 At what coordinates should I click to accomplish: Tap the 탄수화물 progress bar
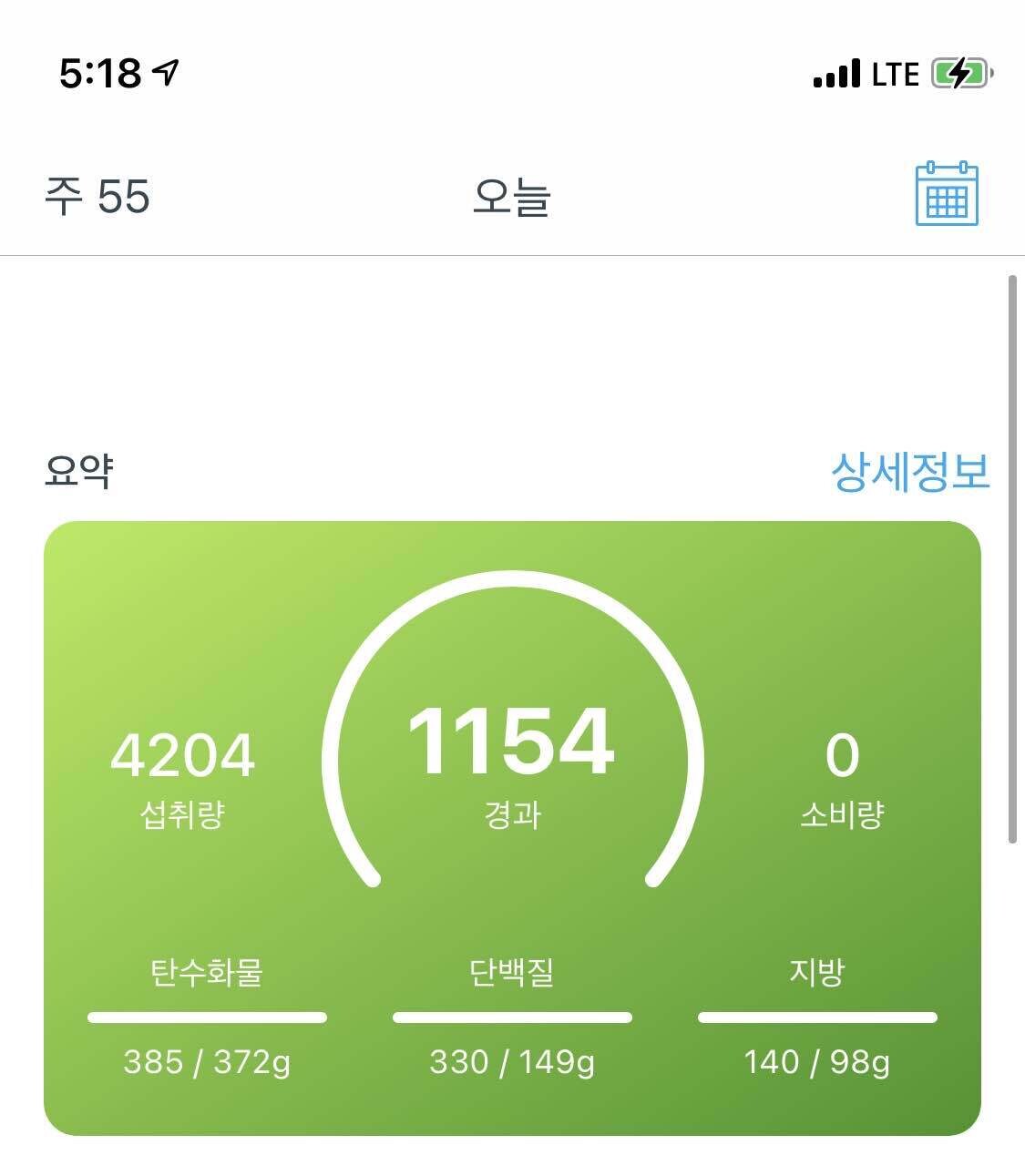[x=207, y=1017]
